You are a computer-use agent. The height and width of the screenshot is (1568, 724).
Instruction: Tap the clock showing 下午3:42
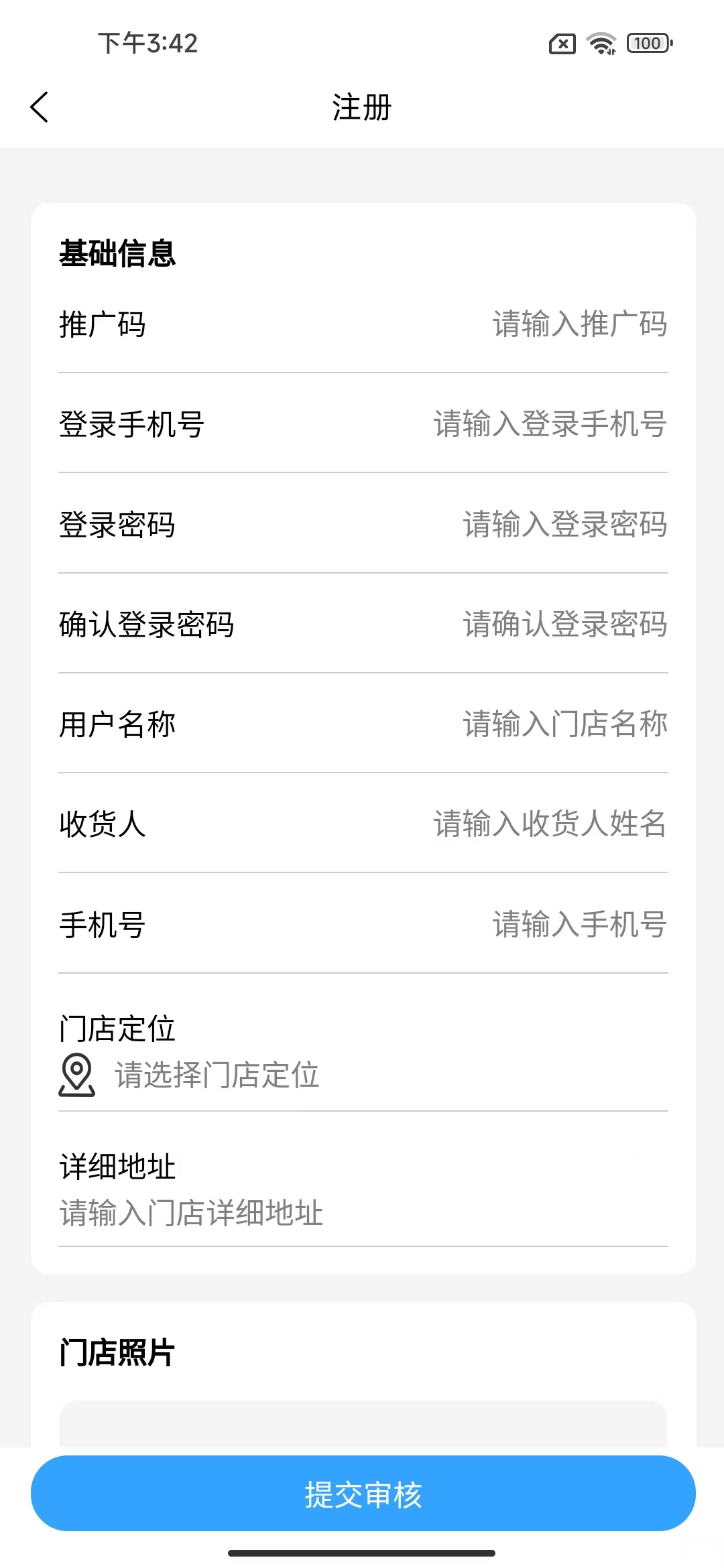[x=146, y=44]
